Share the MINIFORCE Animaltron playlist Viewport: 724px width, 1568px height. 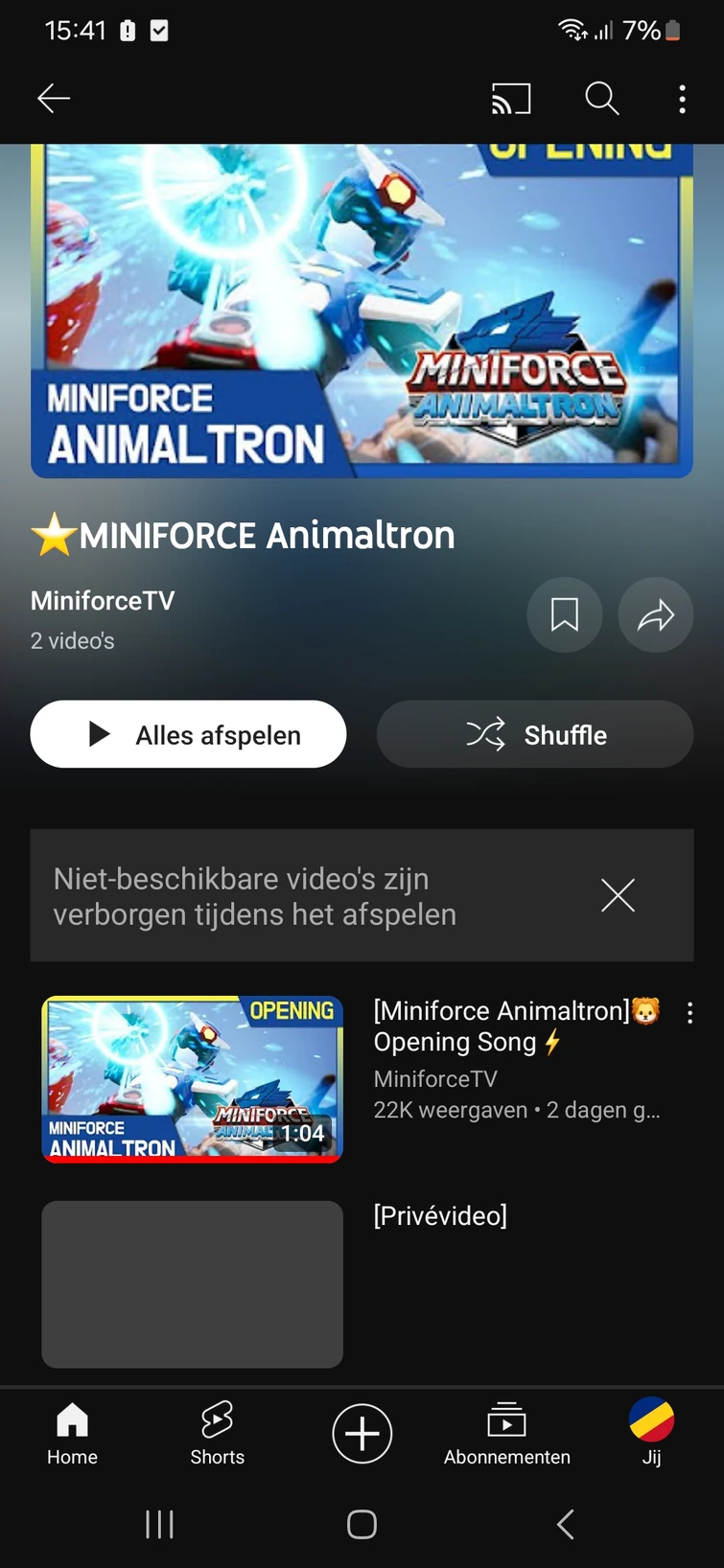(656, 615)
